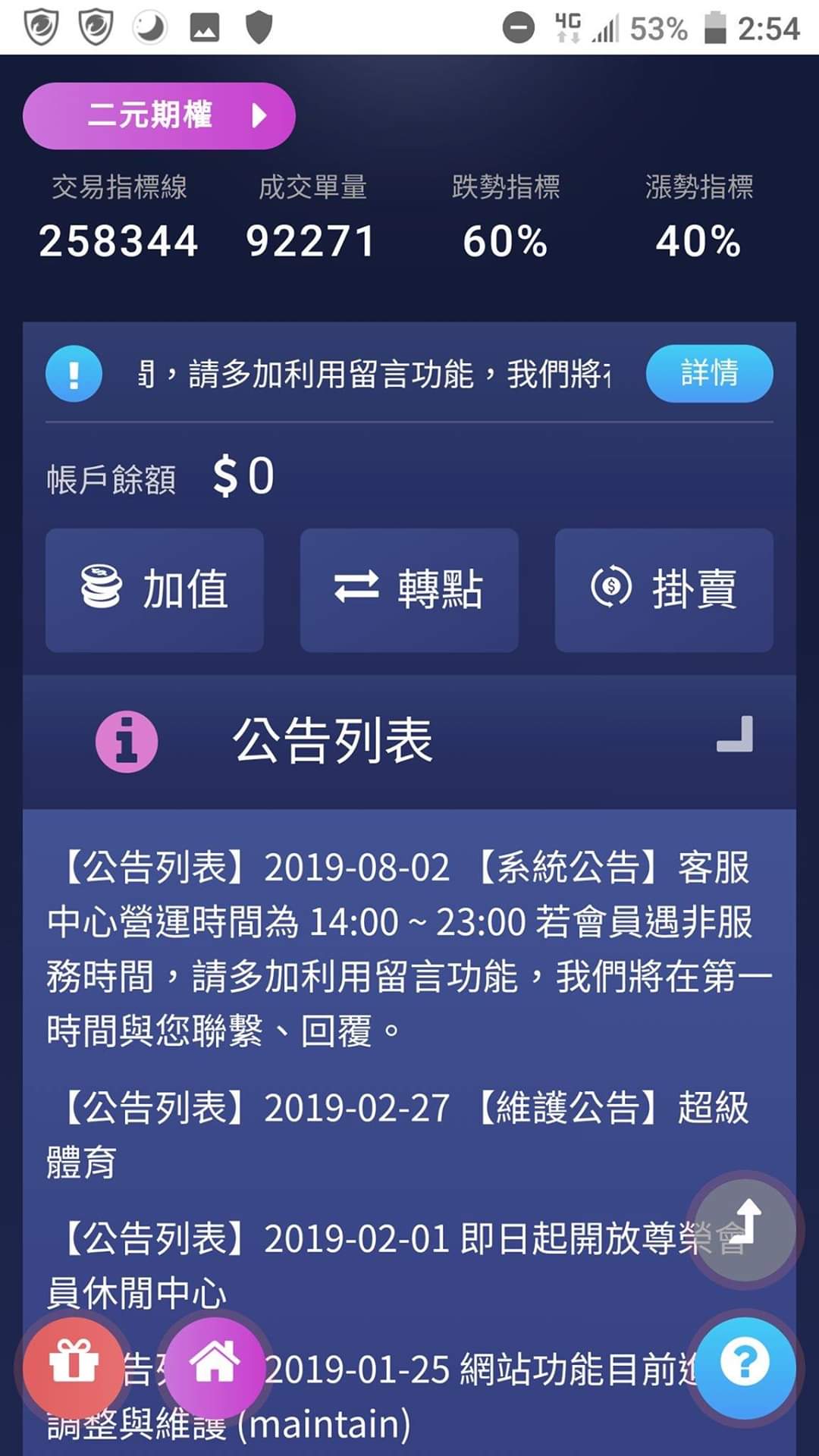819x1456 pixels.
Task: Tap the scroll-to-top arrow floating button
Action: click(x=745, y=1228)
